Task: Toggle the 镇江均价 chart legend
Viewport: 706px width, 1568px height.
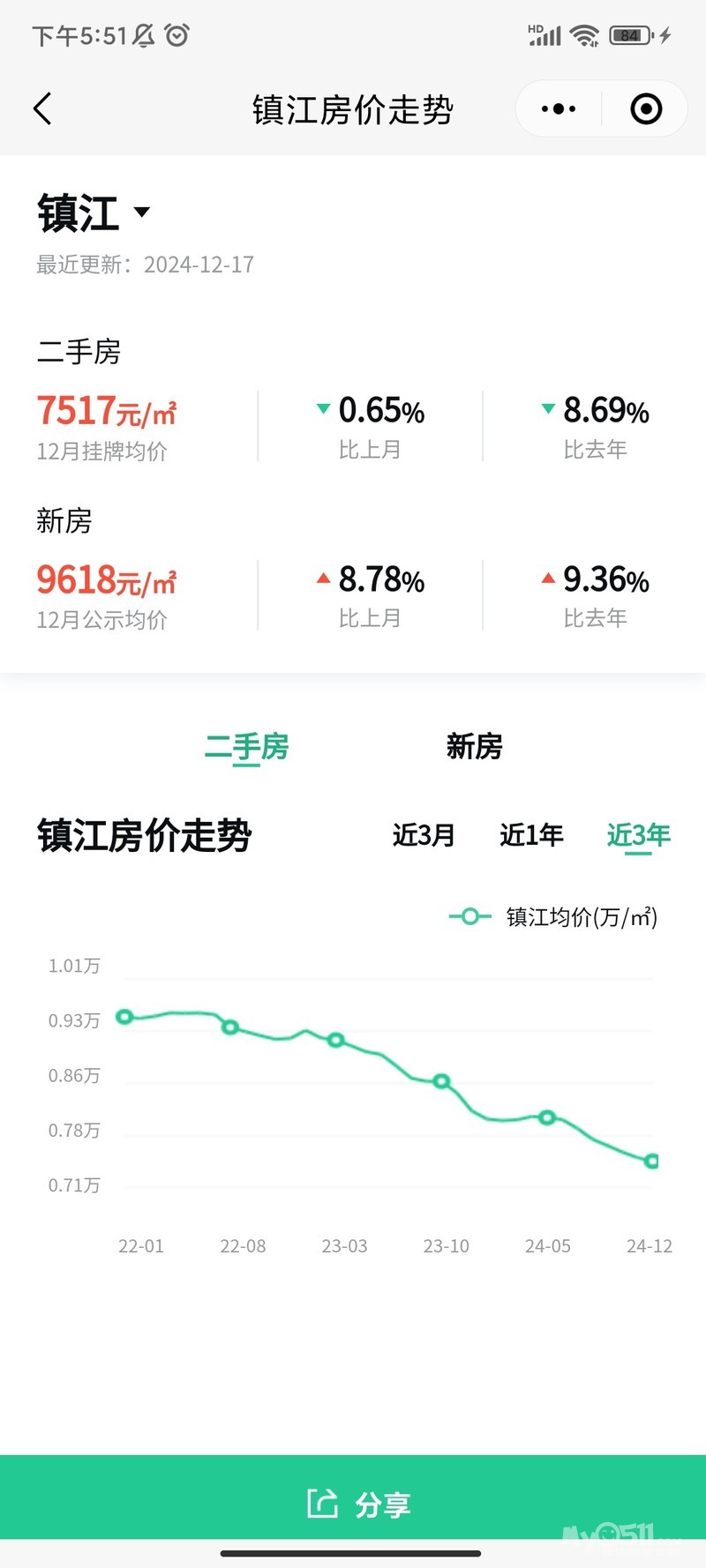Action: [553, 917]
